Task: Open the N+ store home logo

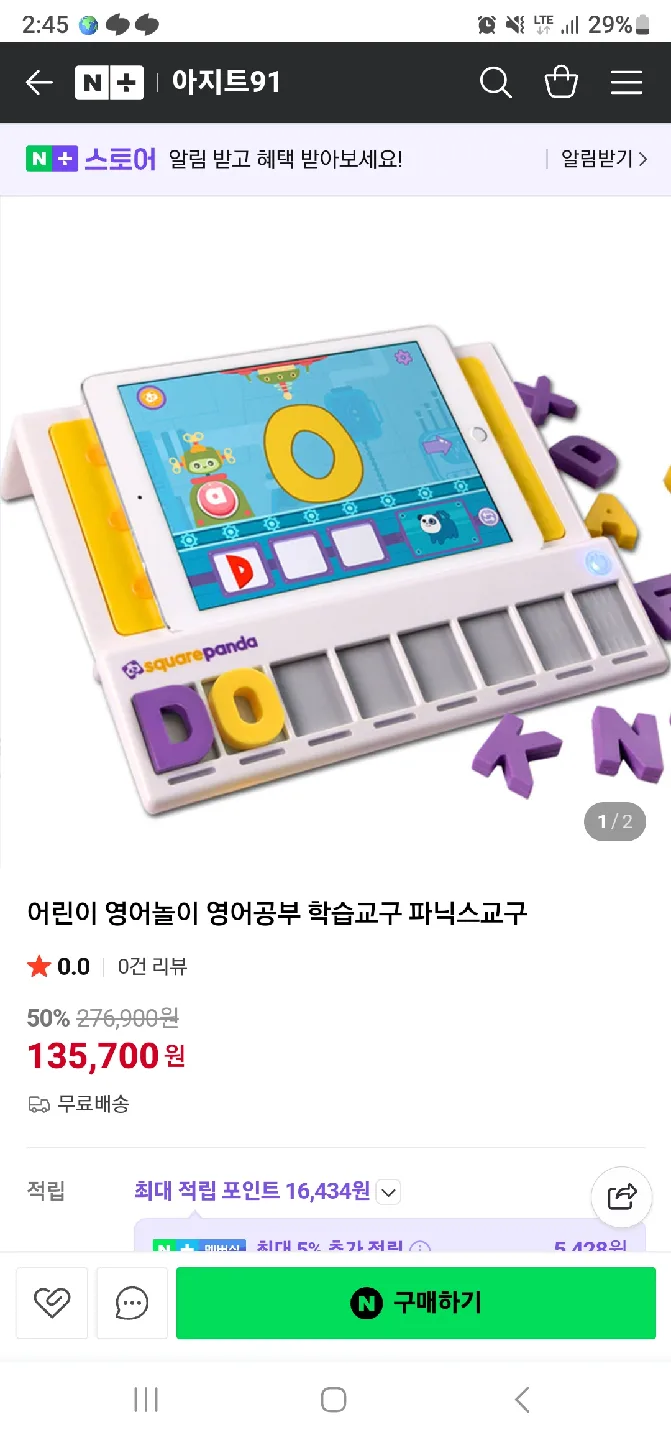Action: point(109,82)
